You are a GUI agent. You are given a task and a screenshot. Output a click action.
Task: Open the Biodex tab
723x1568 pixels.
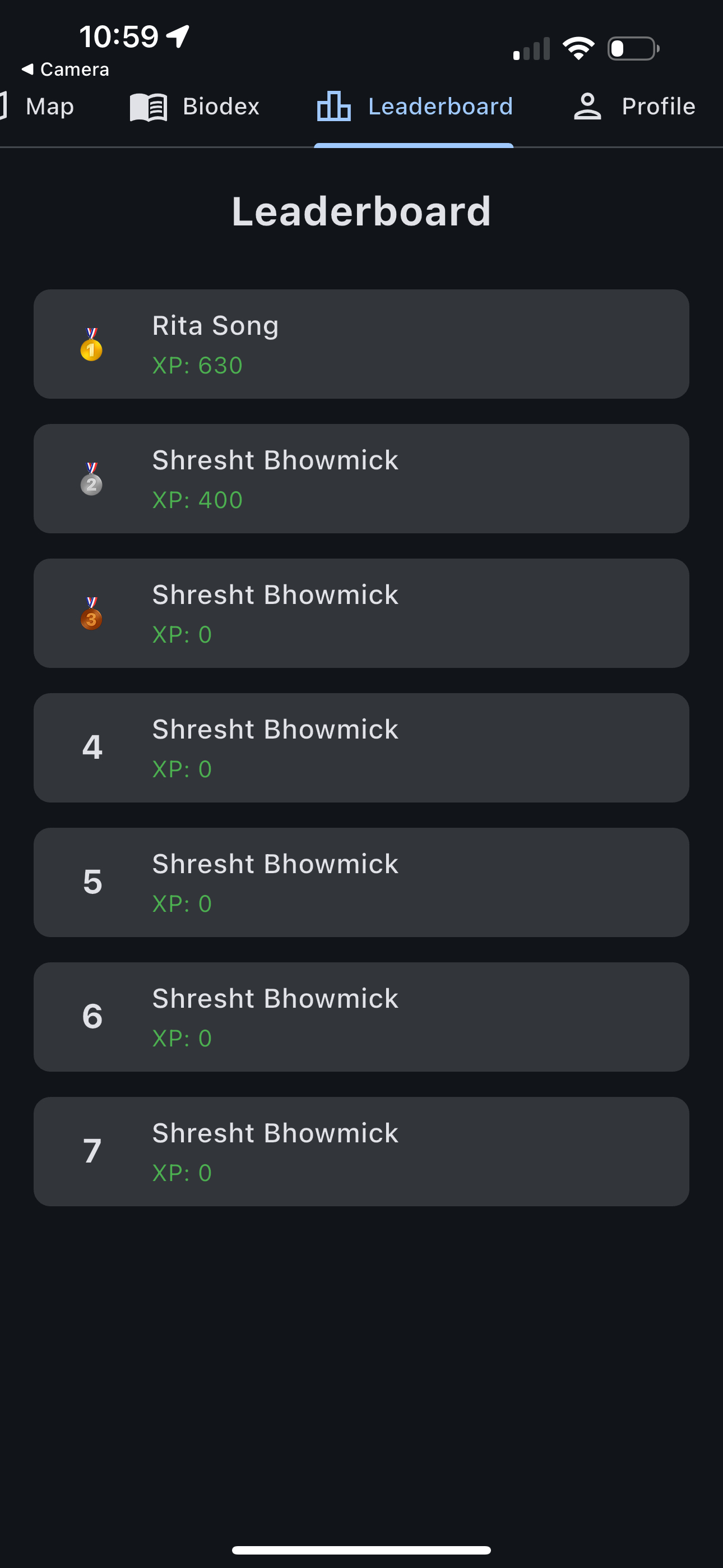coord(194,107)
